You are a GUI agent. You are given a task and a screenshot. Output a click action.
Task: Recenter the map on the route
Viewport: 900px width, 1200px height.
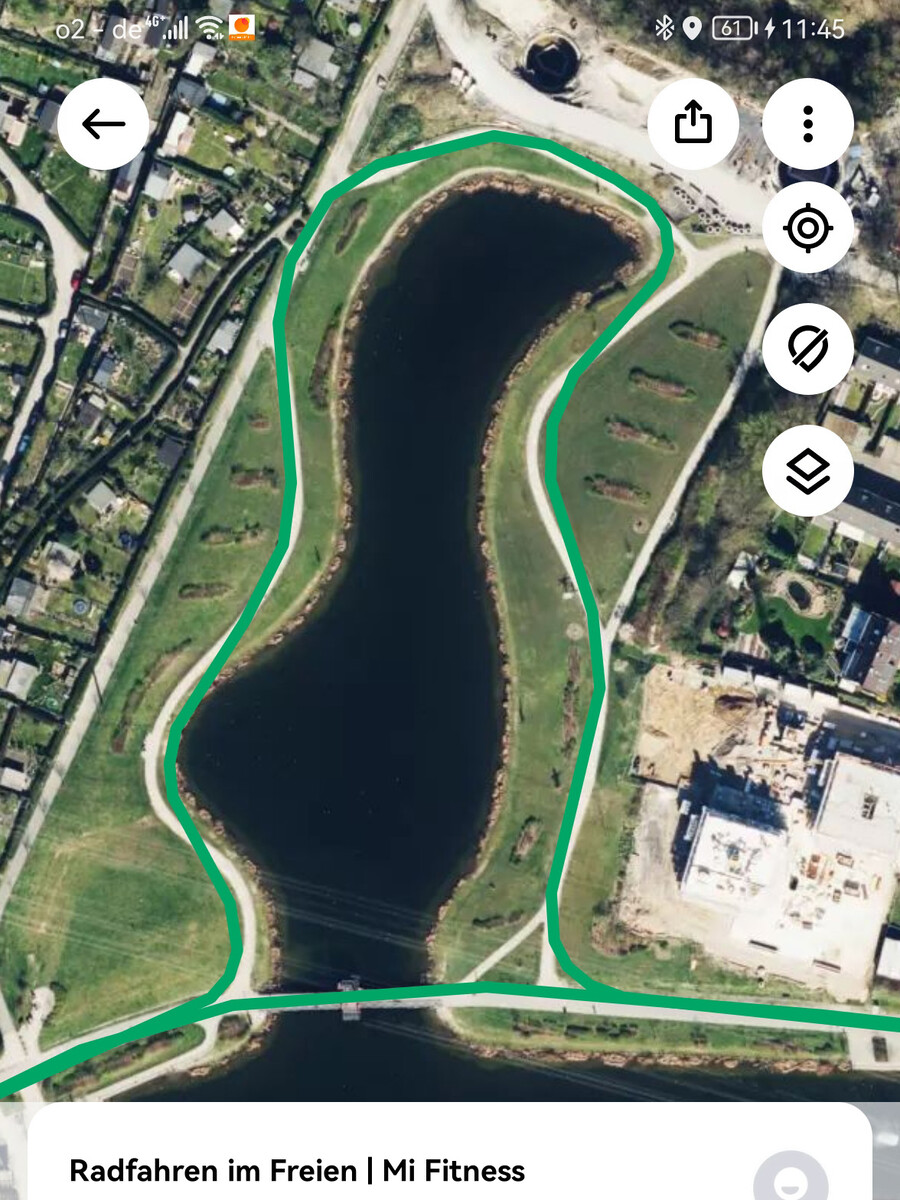(808, 228)
